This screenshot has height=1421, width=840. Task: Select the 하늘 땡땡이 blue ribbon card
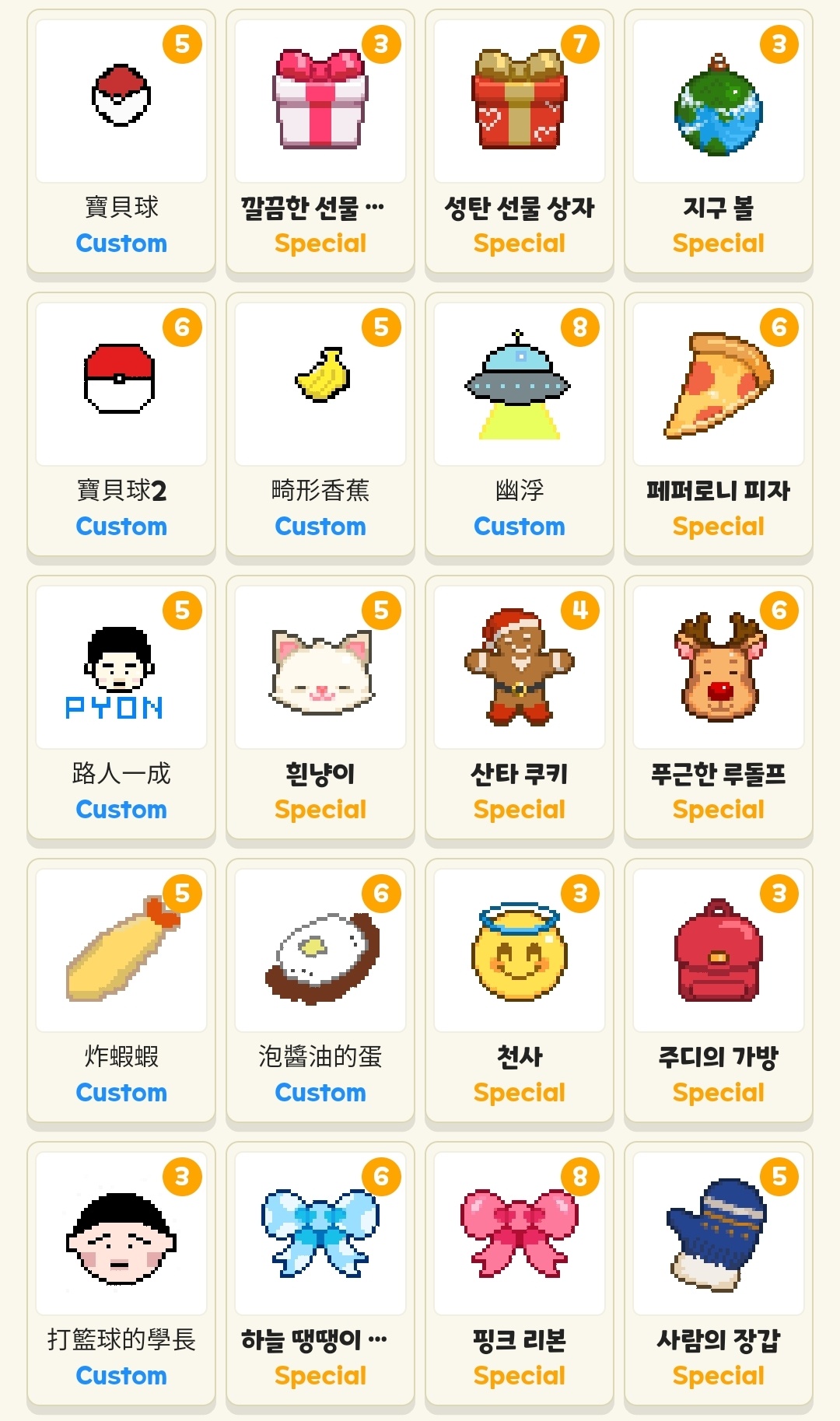(x=320, y=1274)
